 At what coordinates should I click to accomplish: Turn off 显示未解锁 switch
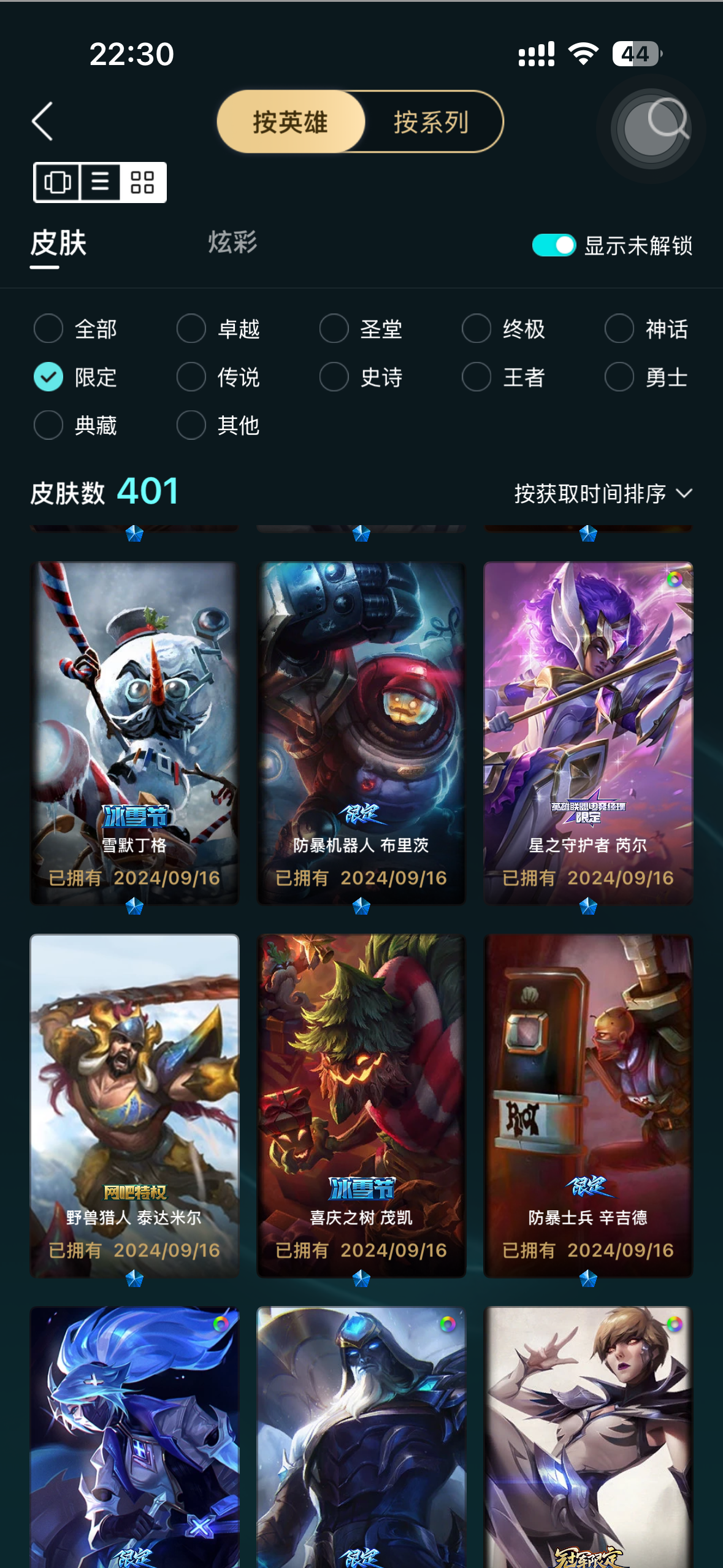tap(553, 245)
